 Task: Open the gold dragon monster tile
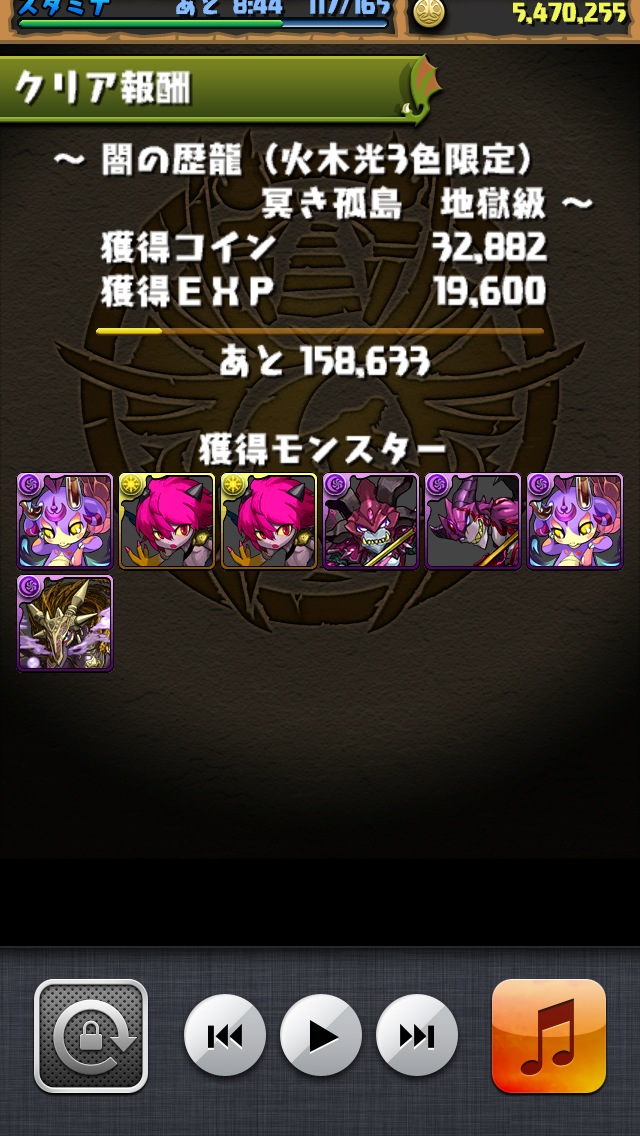(x=65, y=623)
